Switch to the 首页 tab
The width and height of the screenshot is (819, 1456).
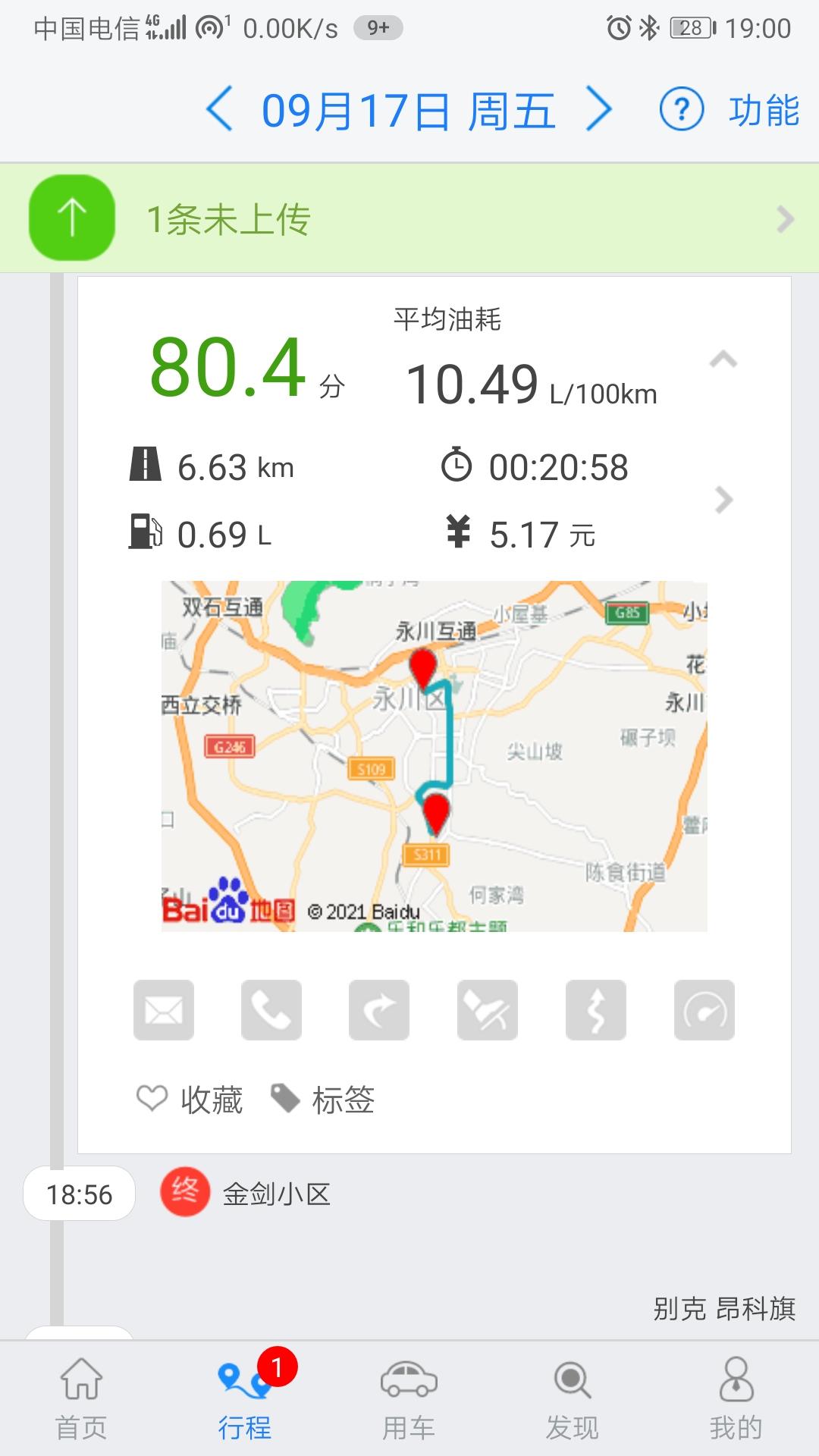tap(81, 1398)
